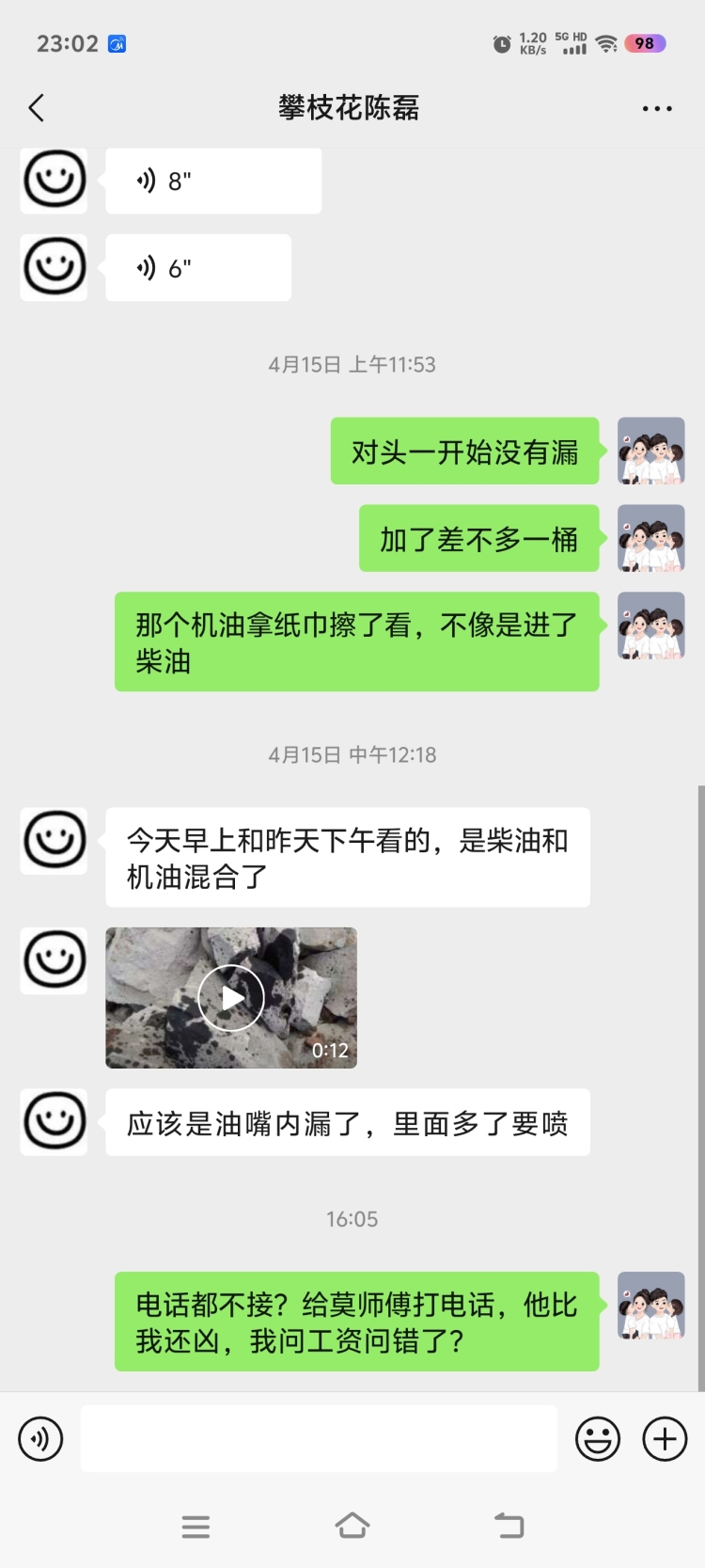Open my avatar beside 对头一开始没有漏

click(x=650, y=451)
